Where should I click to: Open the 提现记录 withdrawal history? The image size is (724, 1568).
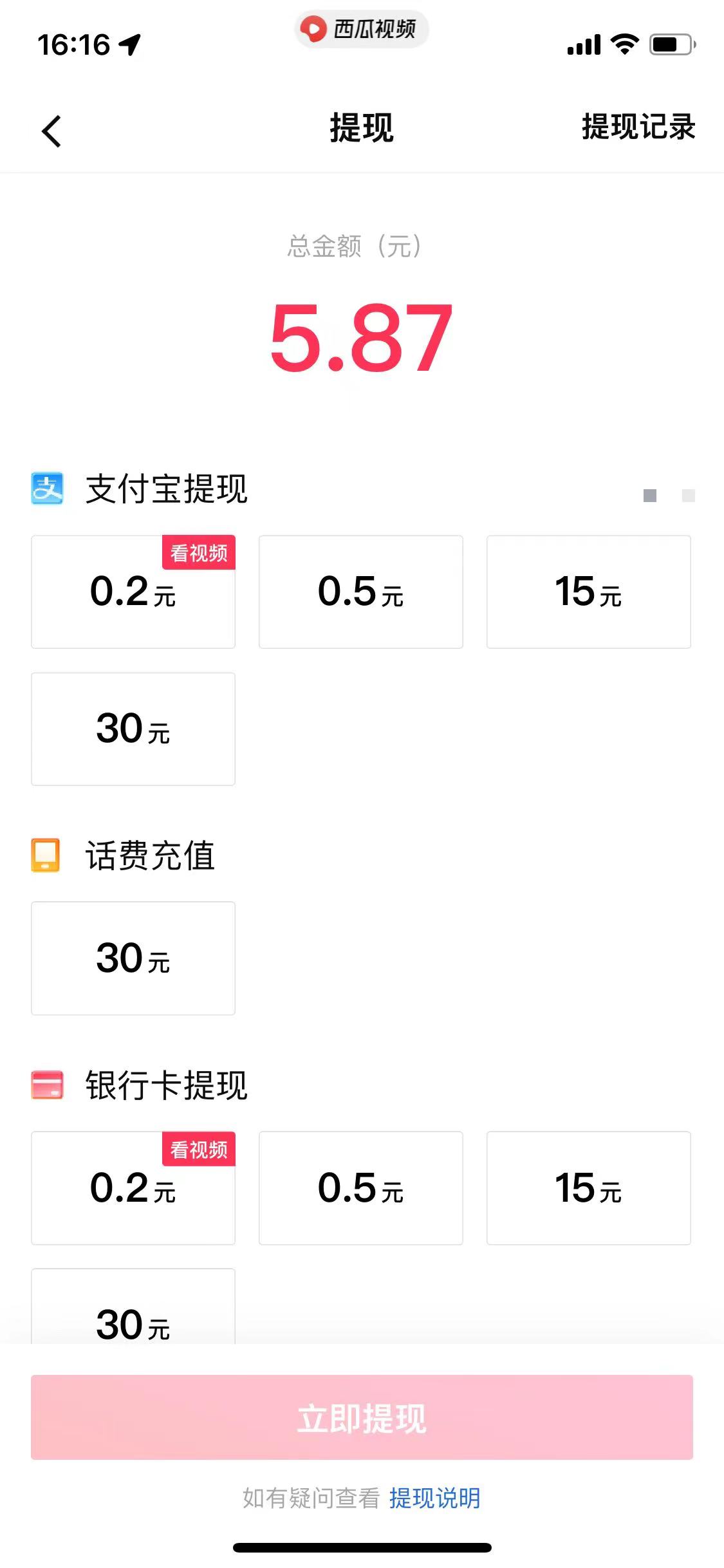coord(637,128)
